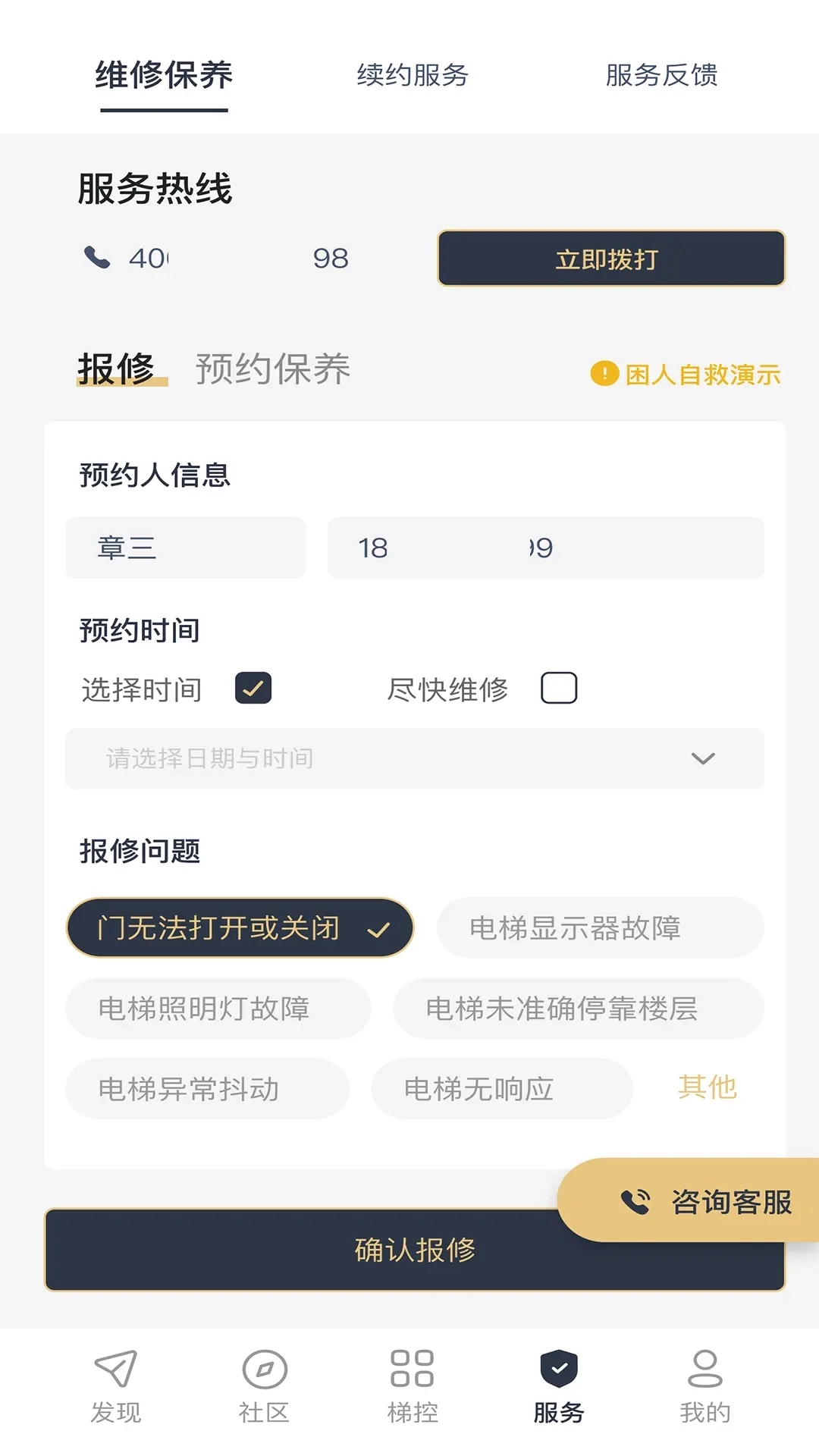Tap the 咨询客服 phone icon

(x=637, y=1202)
